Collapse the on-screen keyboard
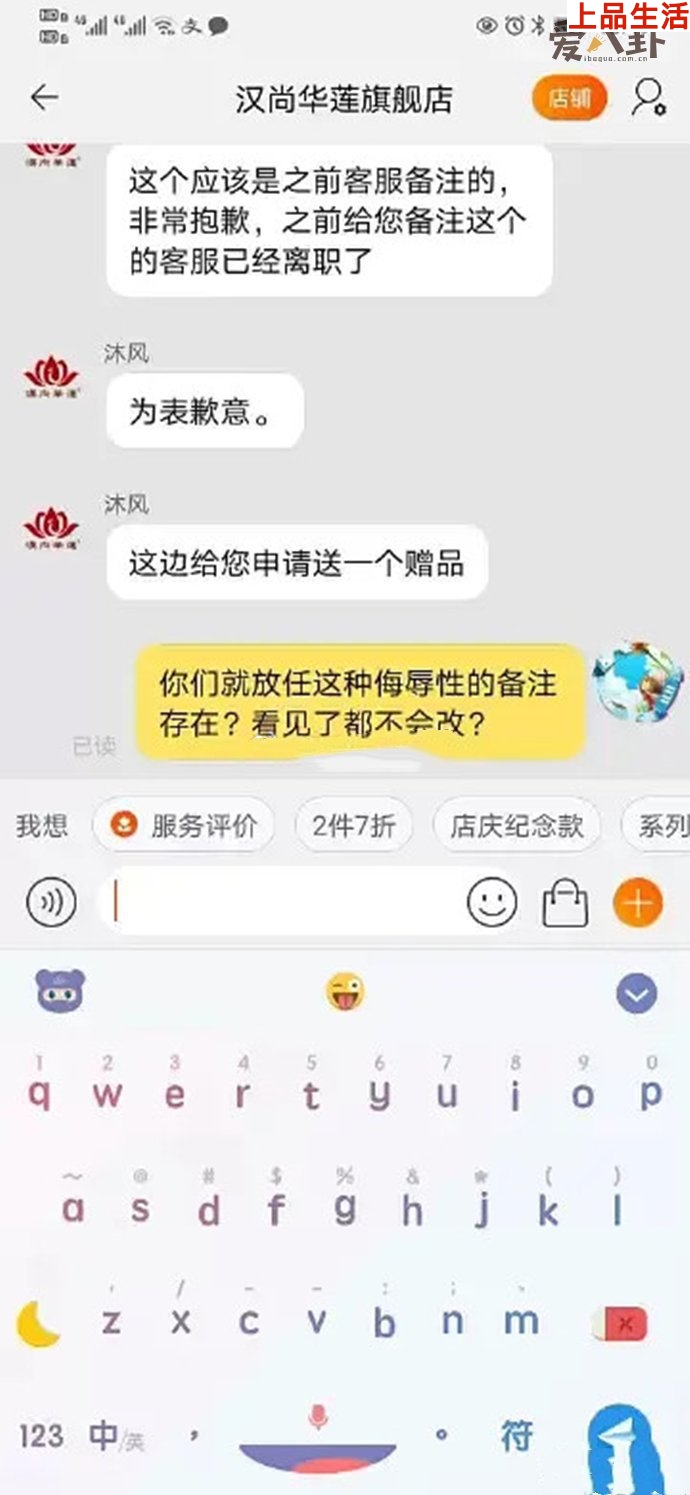 (x=637, y=994)
